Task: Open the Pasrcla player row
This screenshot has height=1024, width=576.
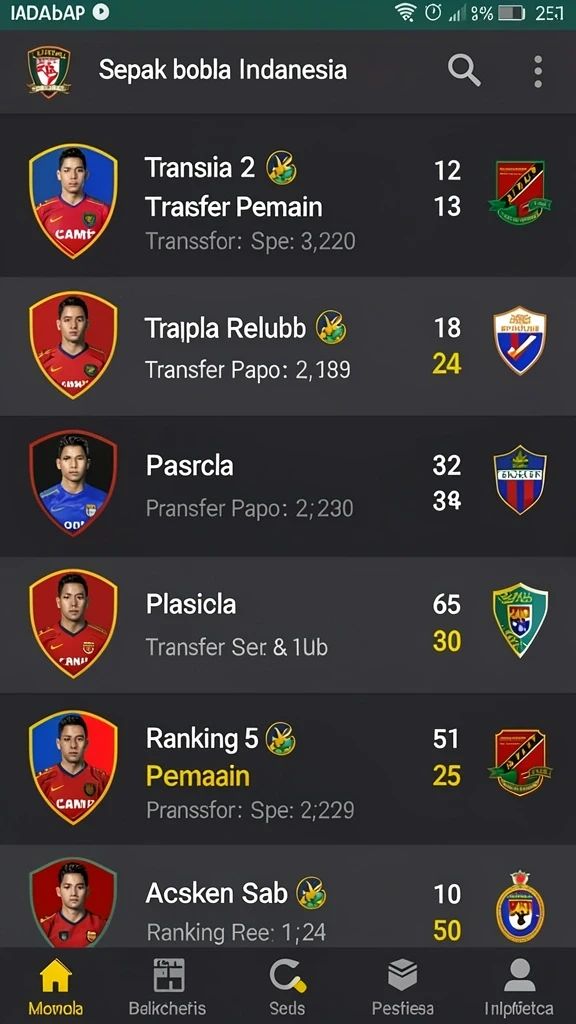Action: [288, 486]
